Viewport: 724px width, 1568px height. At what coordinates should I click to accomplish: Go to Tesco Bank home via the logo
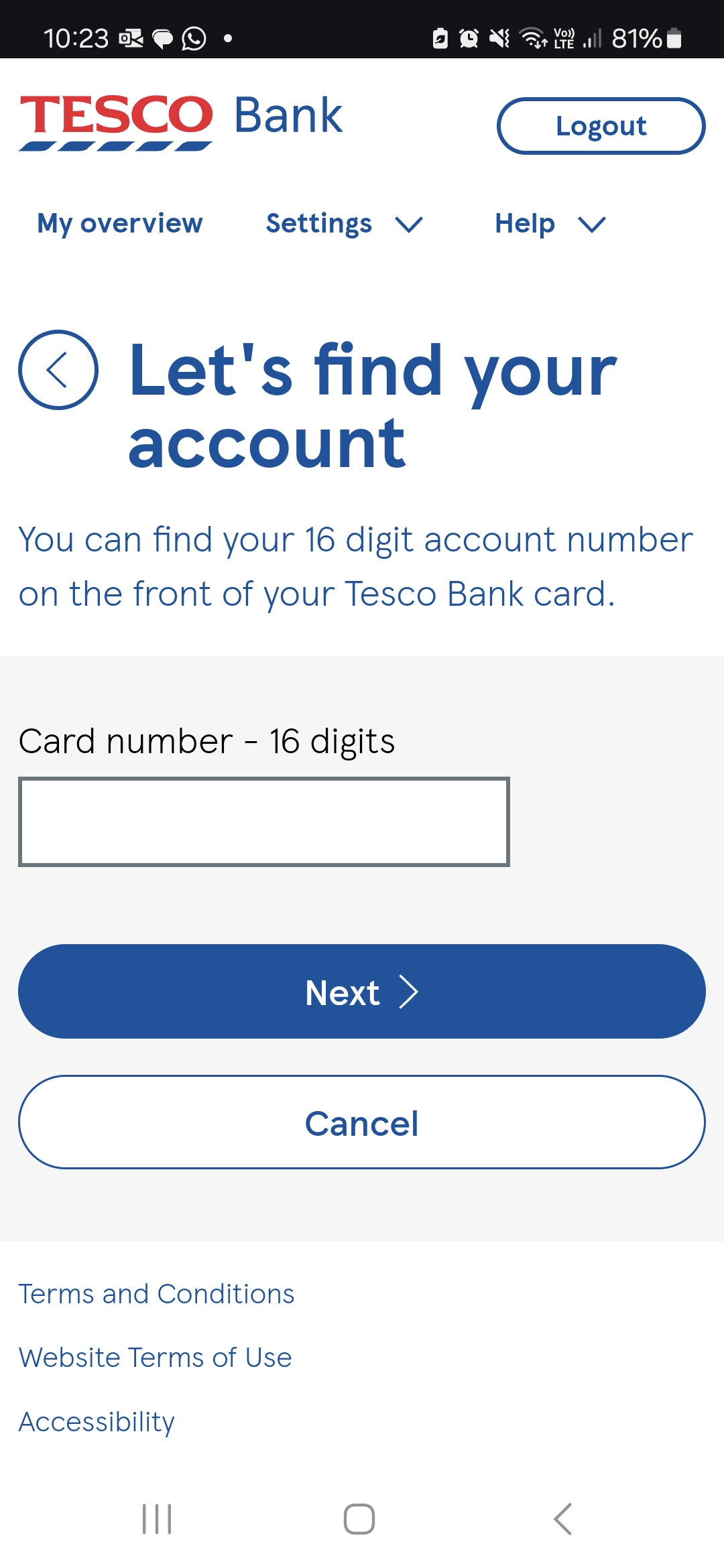click(x=181, y=122)
